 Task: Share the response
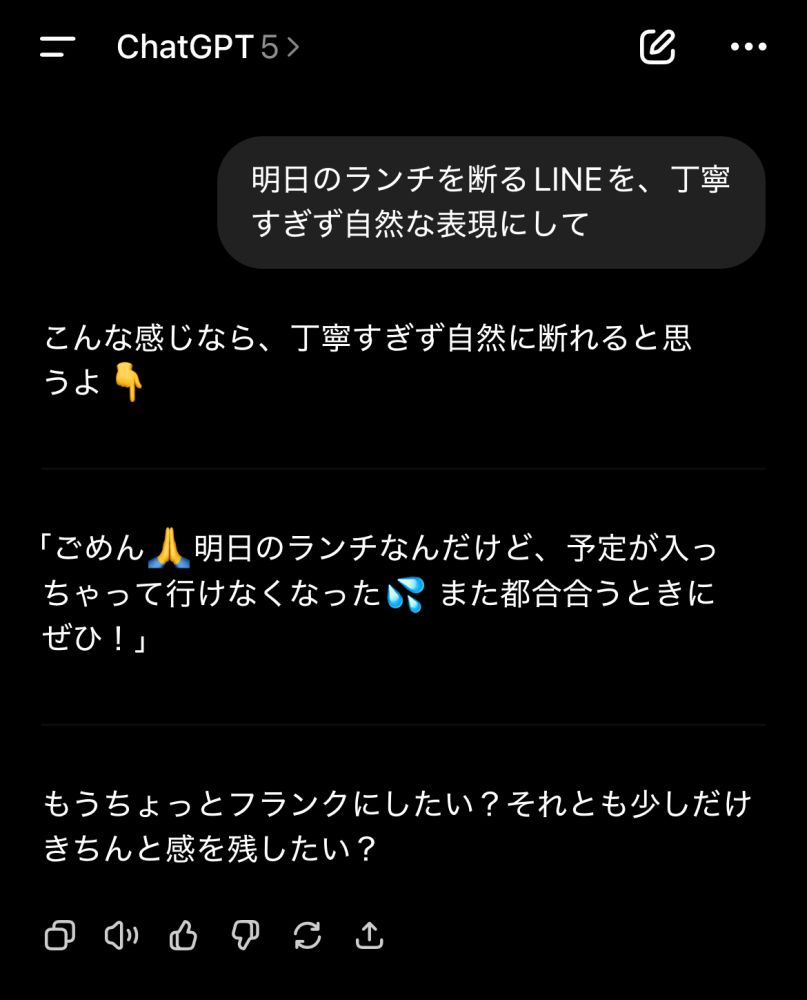click(369, 936)
